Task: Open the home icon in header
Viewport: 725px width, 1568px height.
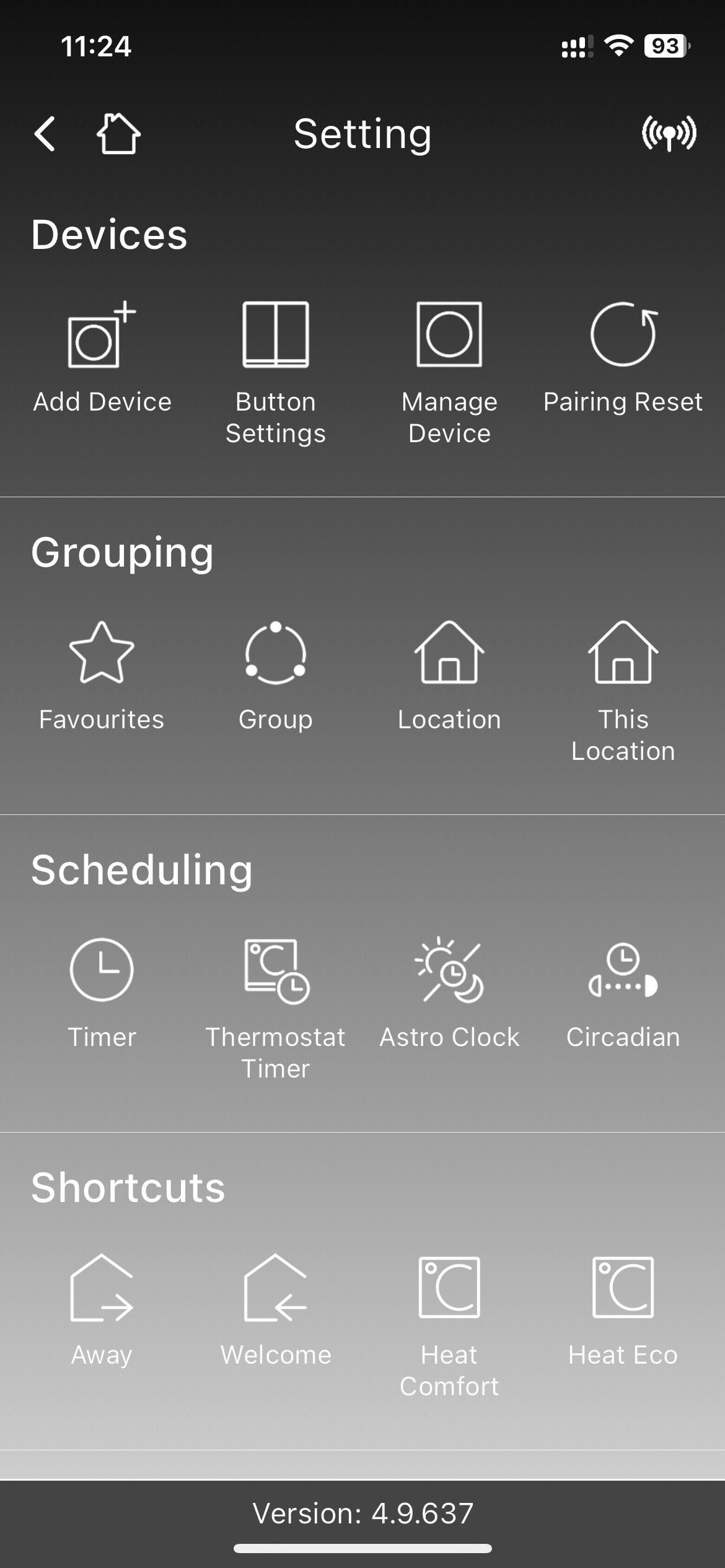Action: tap(118, 133)
